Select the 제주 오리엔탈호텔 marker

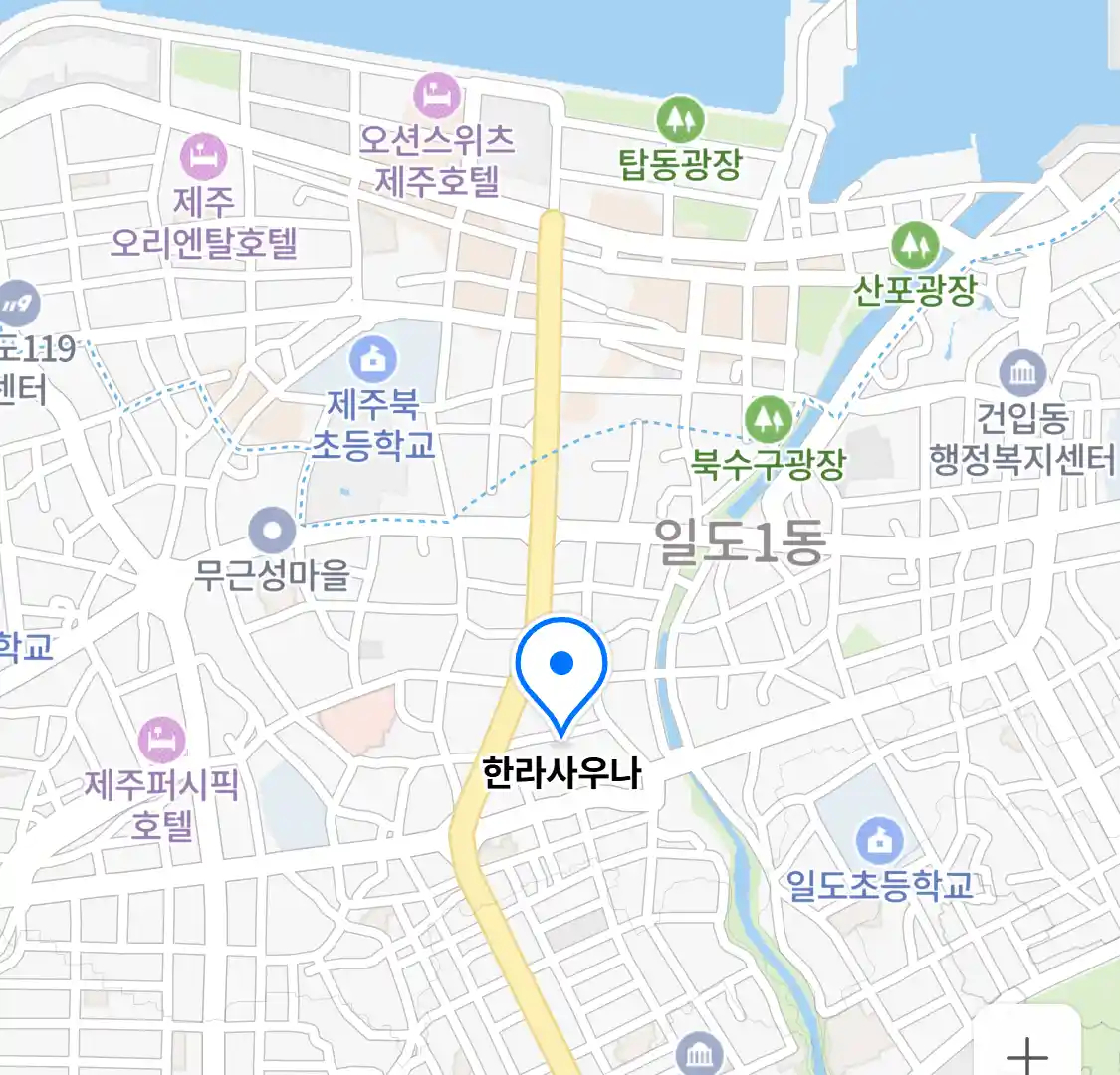point(204,157)
